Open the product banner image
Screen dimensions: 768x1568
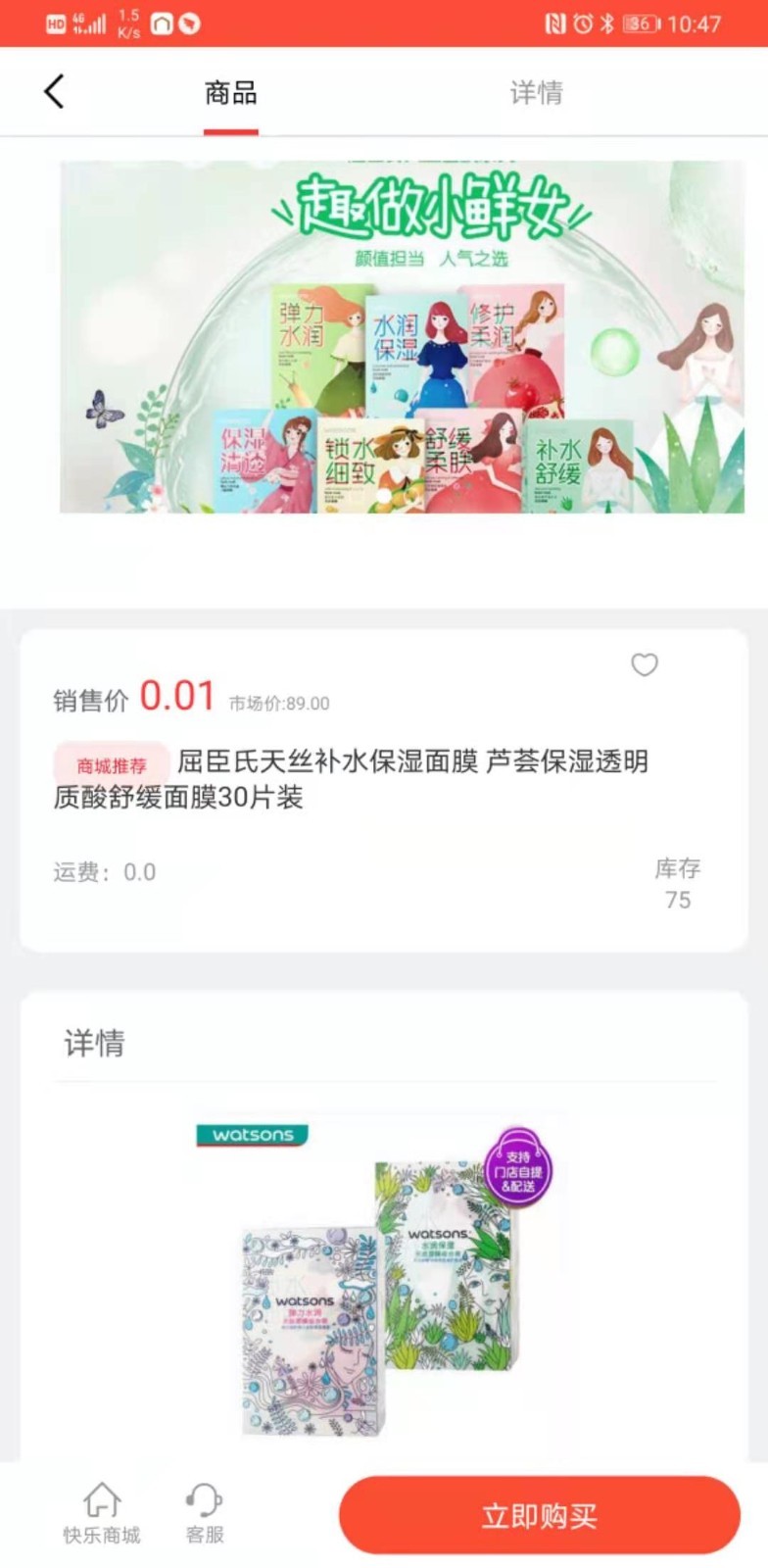(x=402, y=336)
